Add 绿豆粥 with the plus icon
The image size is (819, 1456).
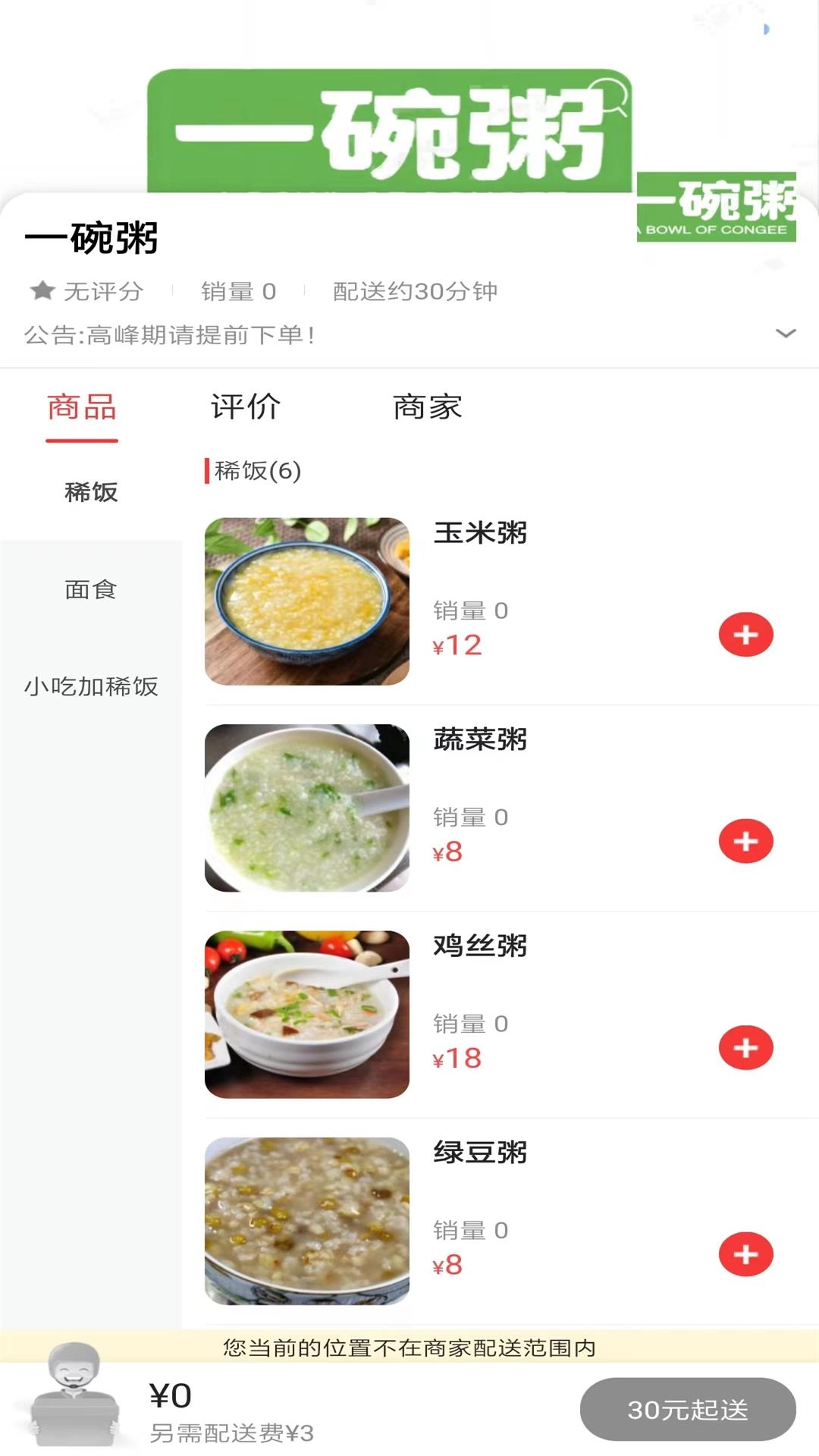point(746,1255)
